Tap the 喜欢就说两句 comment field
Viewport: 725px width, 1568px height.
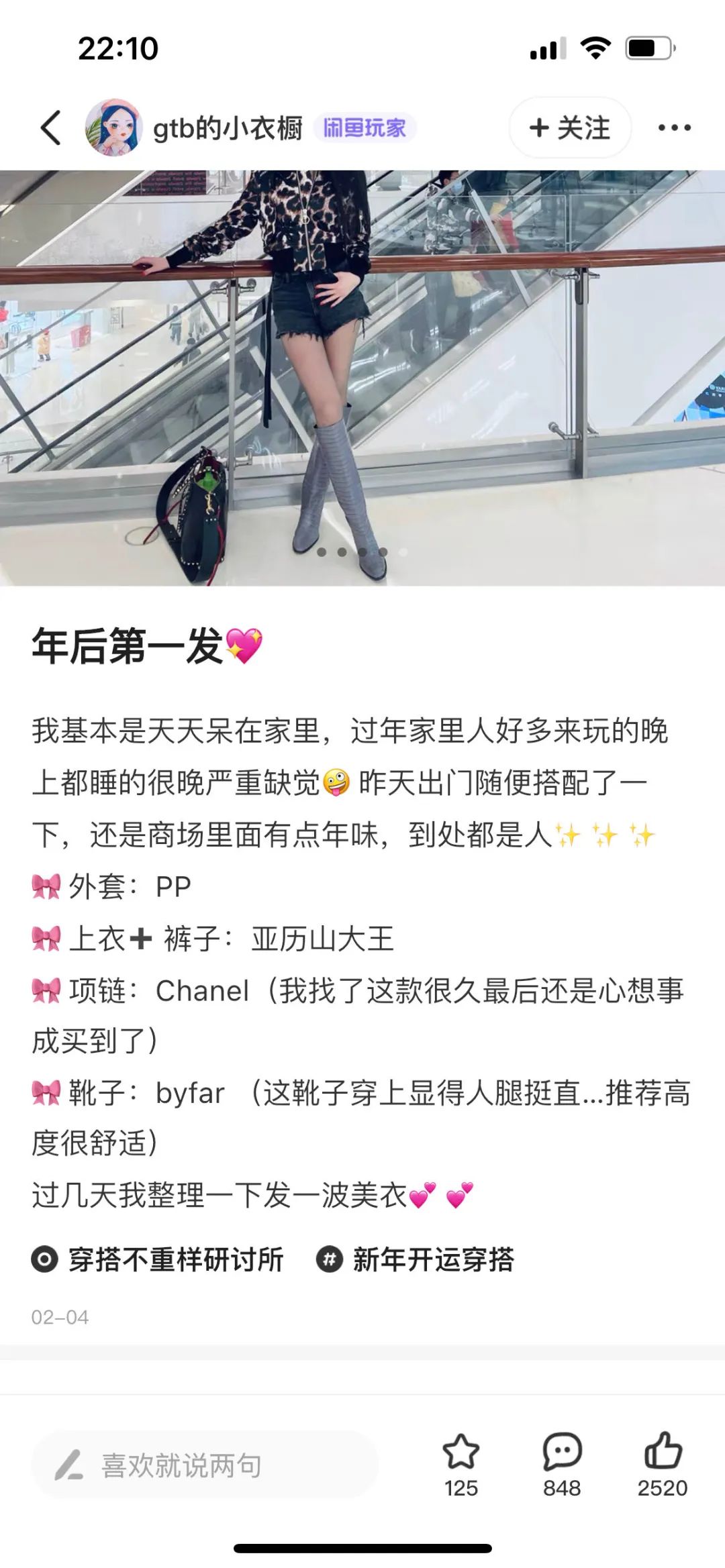pyautogui.click(x=205, y=1466)
